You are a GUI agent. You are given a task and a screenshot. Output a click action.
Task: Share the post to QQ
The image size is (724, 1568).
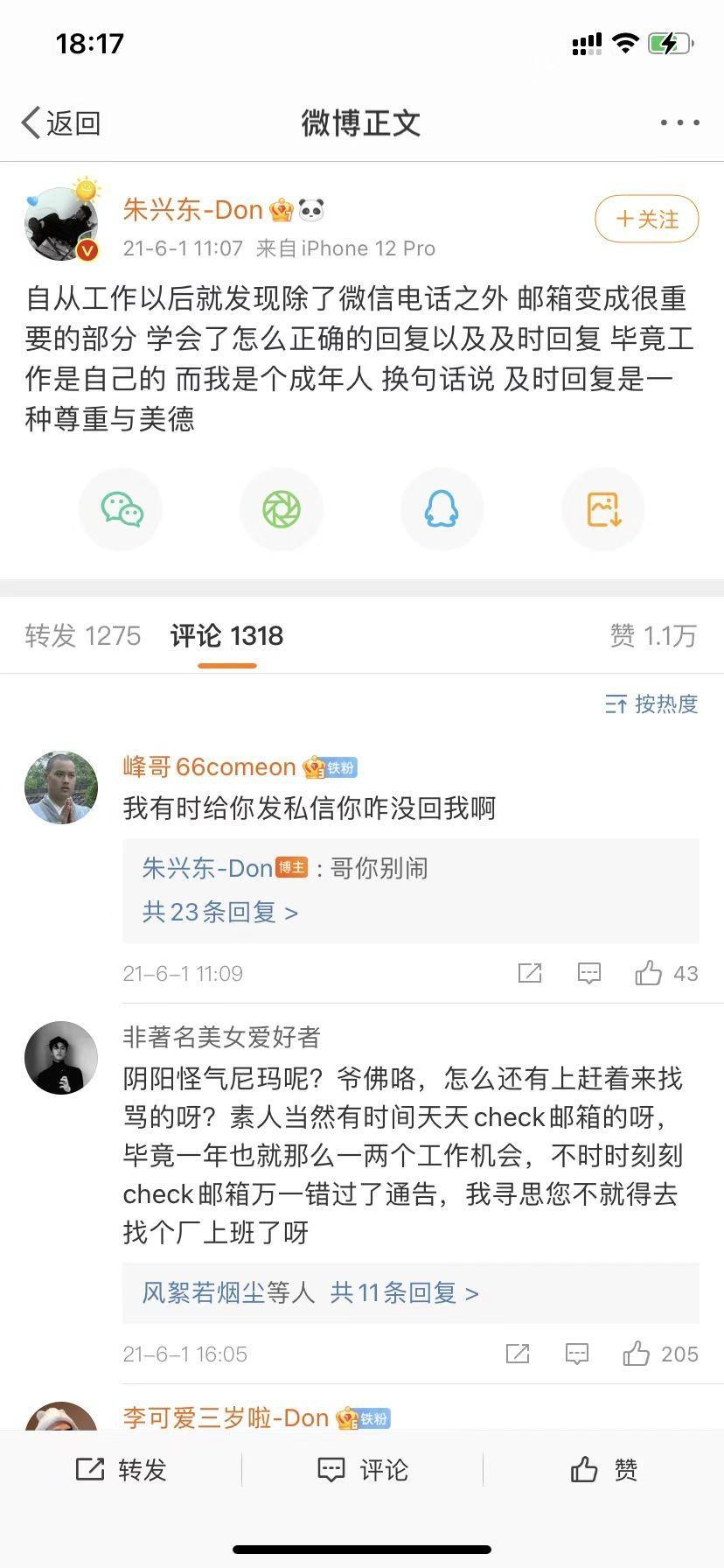pos(442,509)
